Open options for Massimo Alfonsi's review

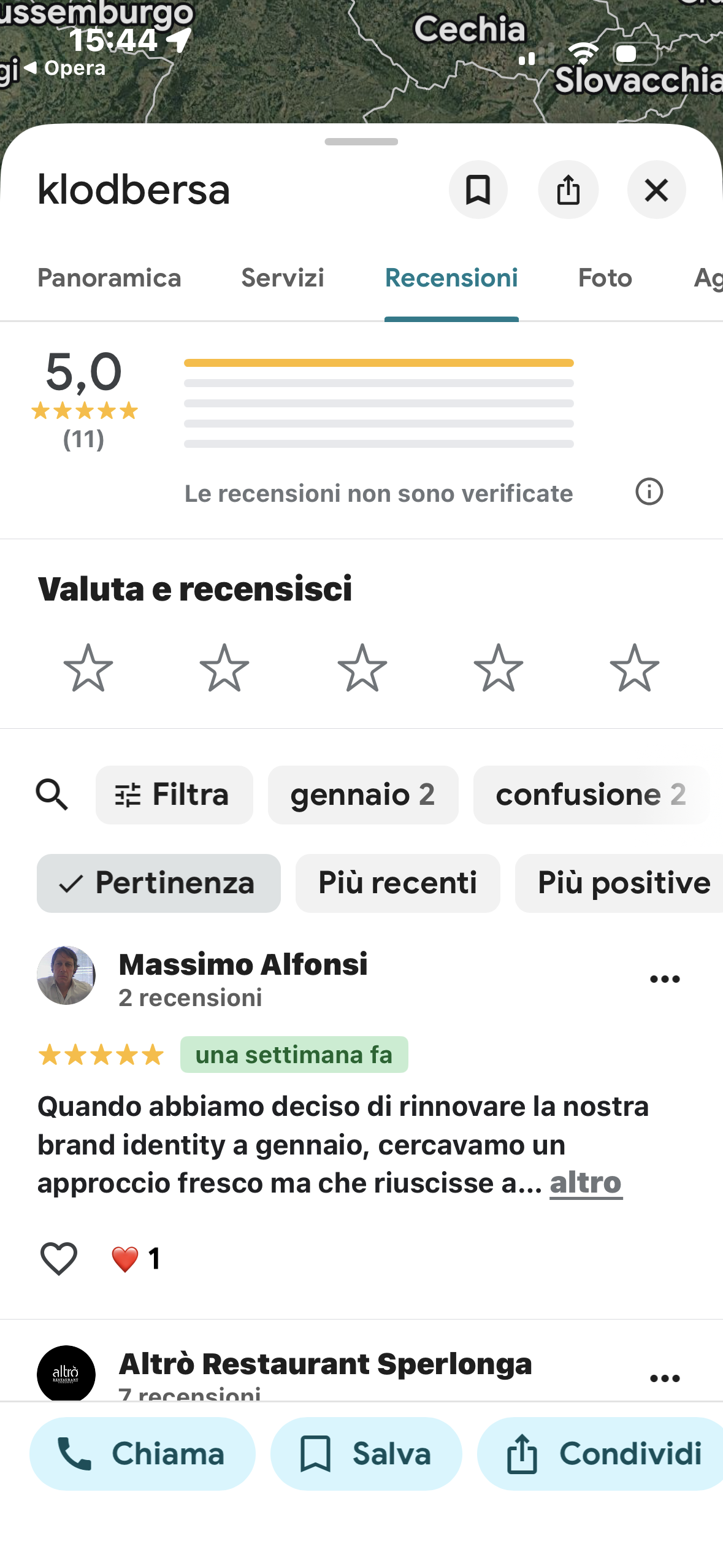pos(665,979)
